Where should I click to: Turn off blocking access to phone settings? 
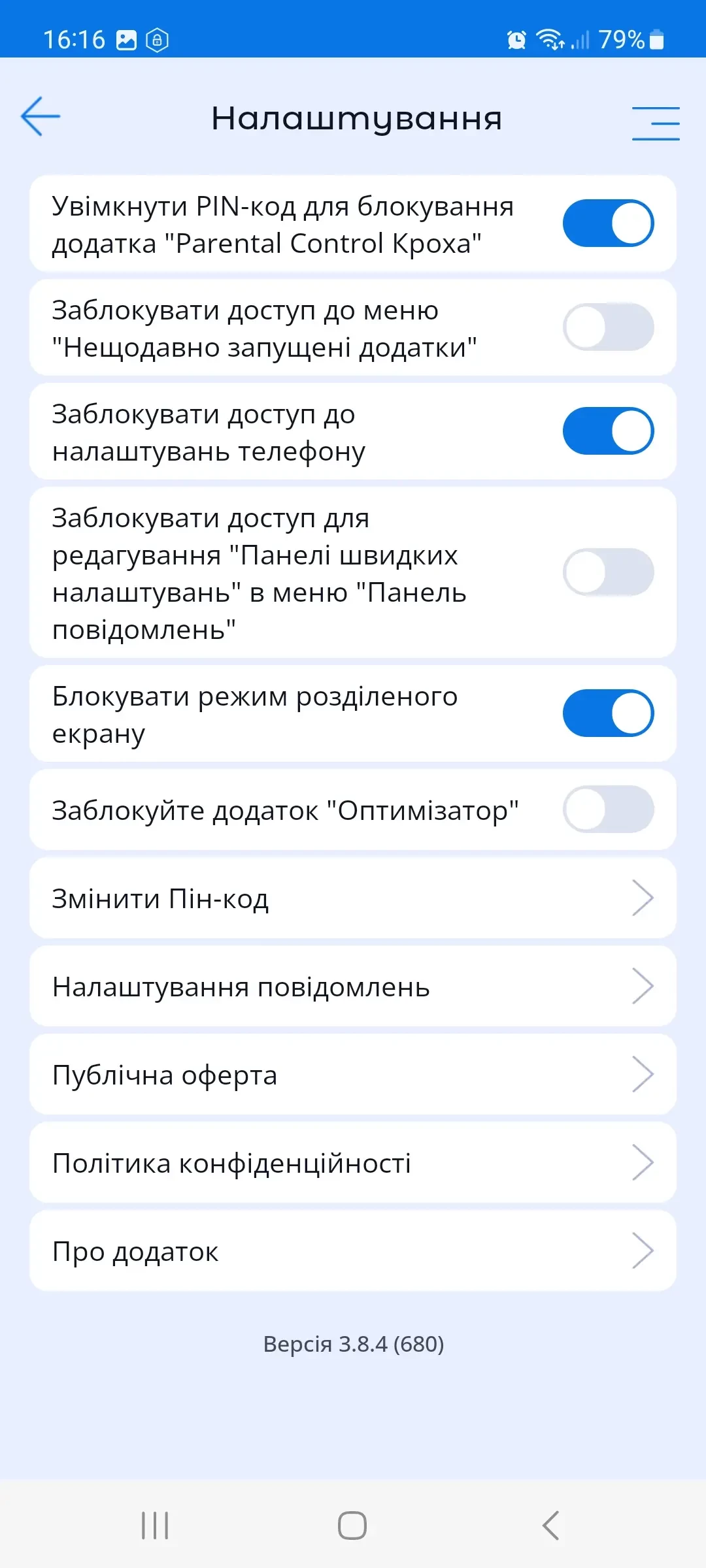[x=608, y=431]
